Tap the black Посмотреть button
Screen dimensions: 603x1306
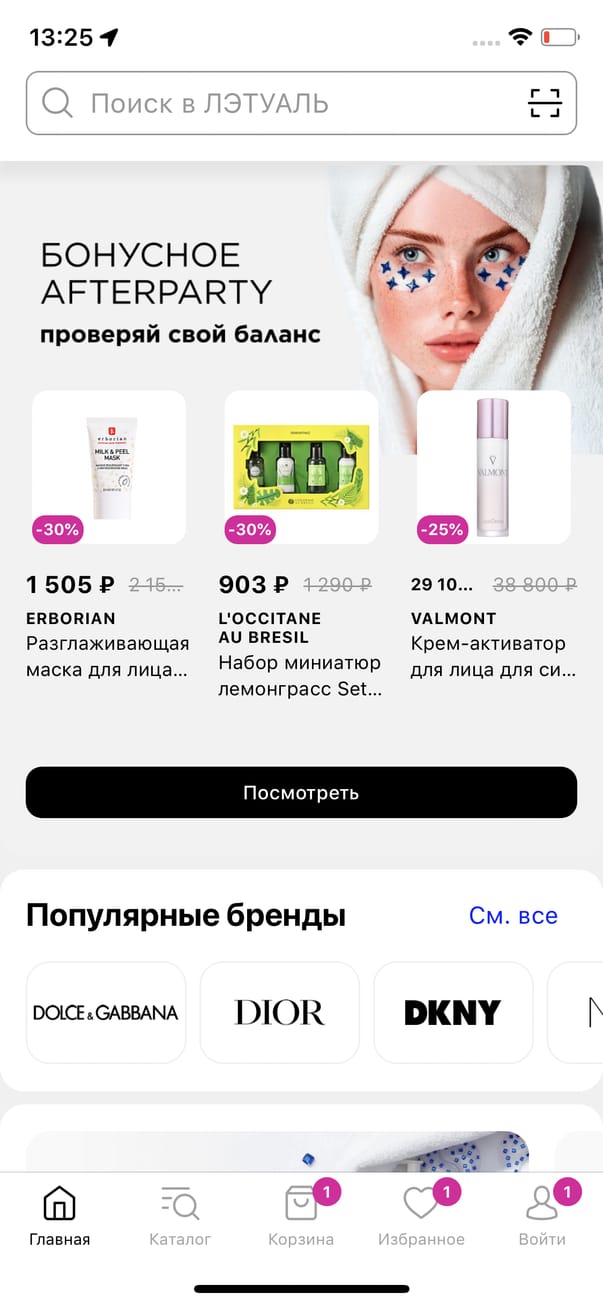(301, 793)
